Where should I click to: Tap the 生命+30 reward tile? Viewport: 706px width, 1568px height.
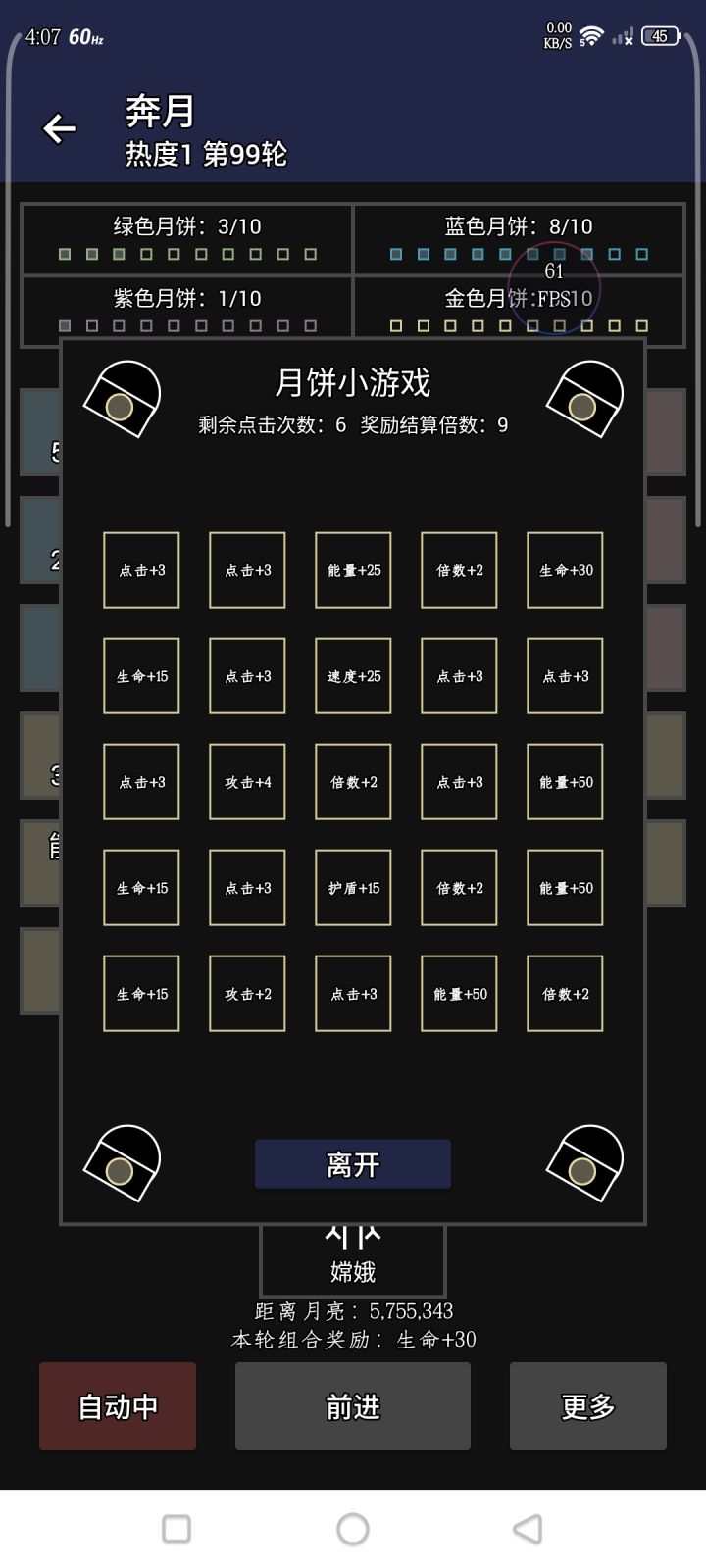point(564,569)
